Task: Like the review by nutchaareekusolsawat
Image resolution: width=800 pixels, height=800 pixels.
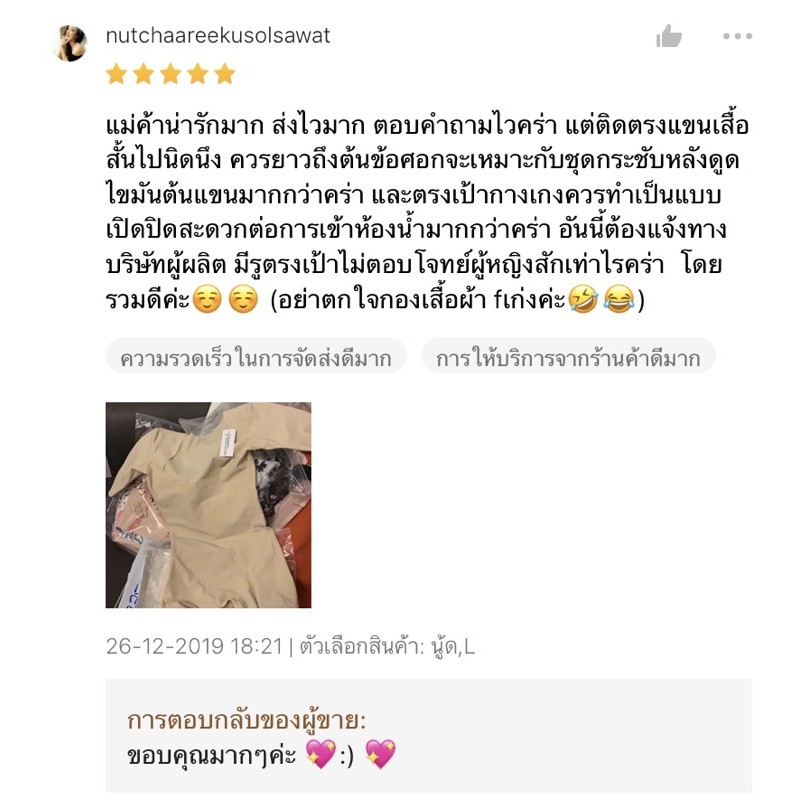Action: [669, 37]
